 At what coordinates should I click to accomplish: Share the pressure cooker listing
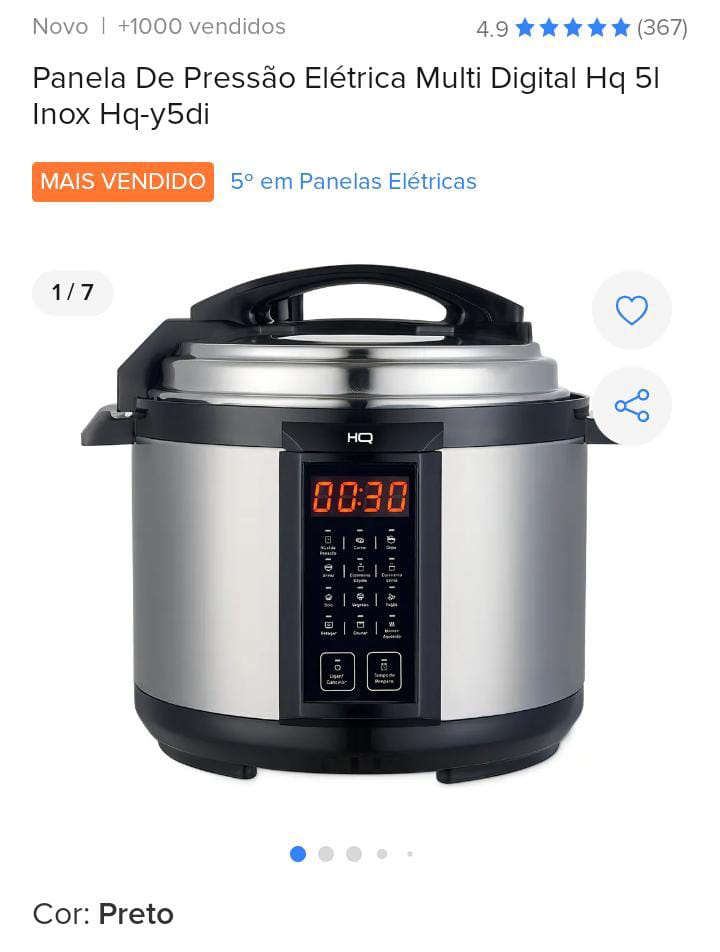tap(631, 405)
